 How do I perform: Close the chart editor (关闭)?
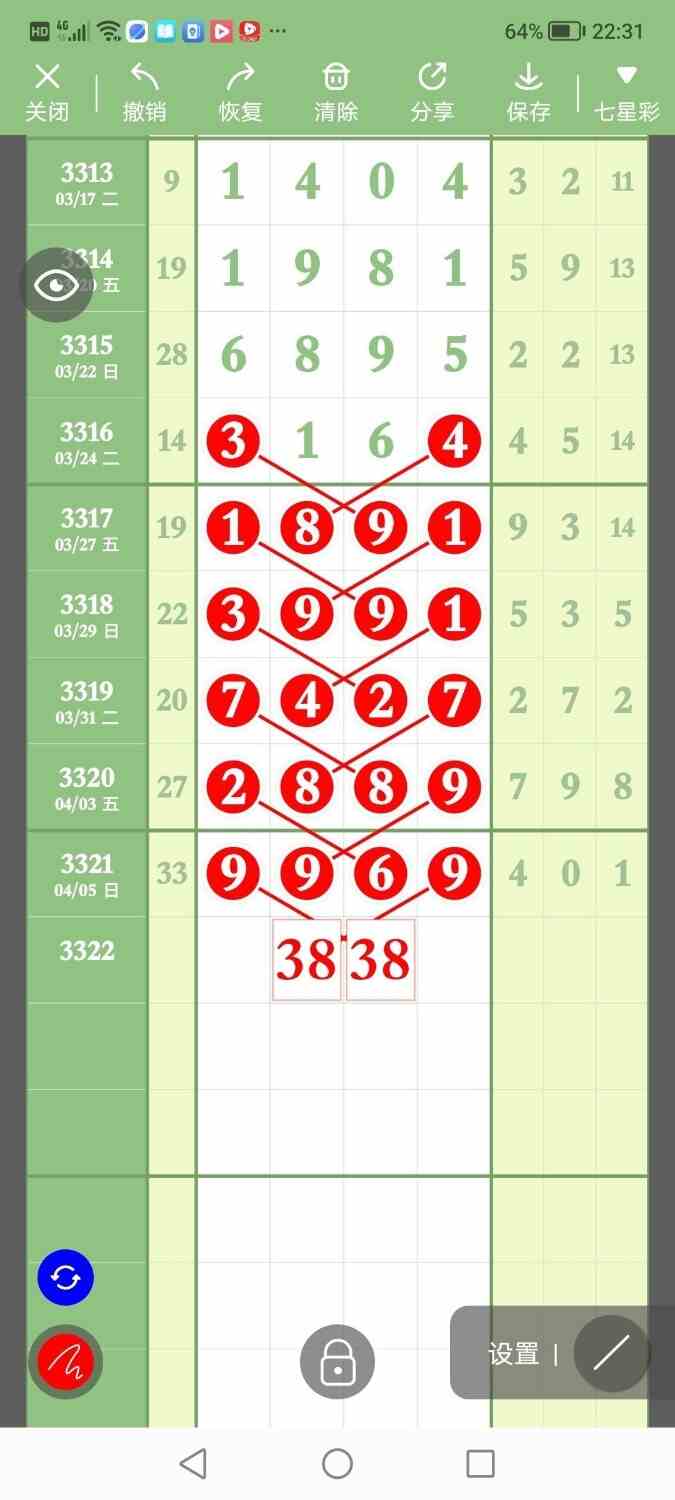tap(47, 92)
